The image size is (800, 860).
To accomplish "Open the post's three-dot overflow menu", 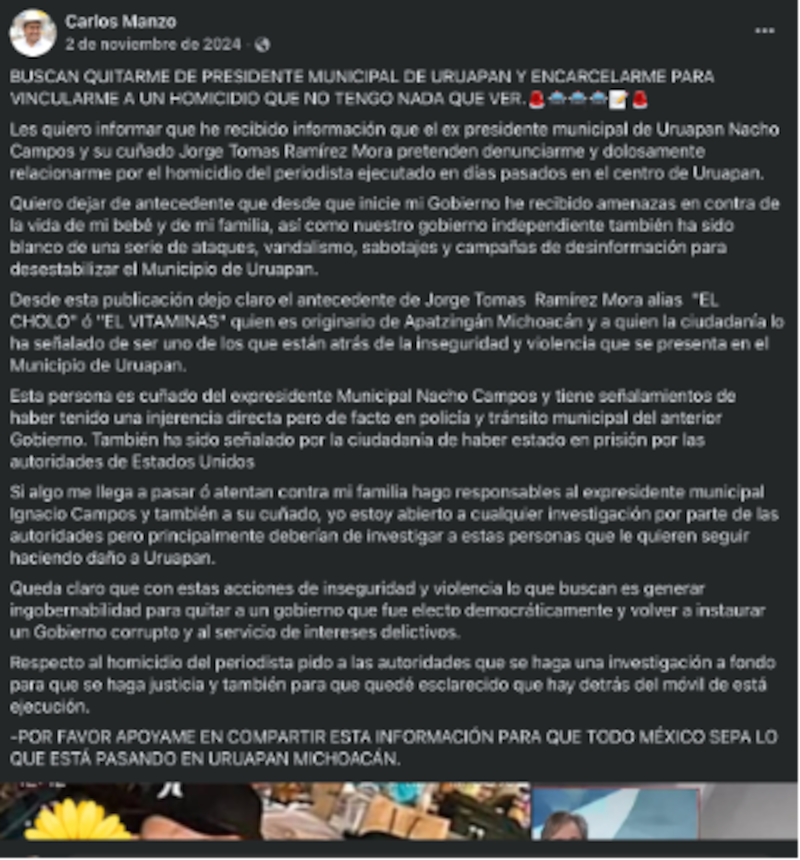I will coord(765,31).
